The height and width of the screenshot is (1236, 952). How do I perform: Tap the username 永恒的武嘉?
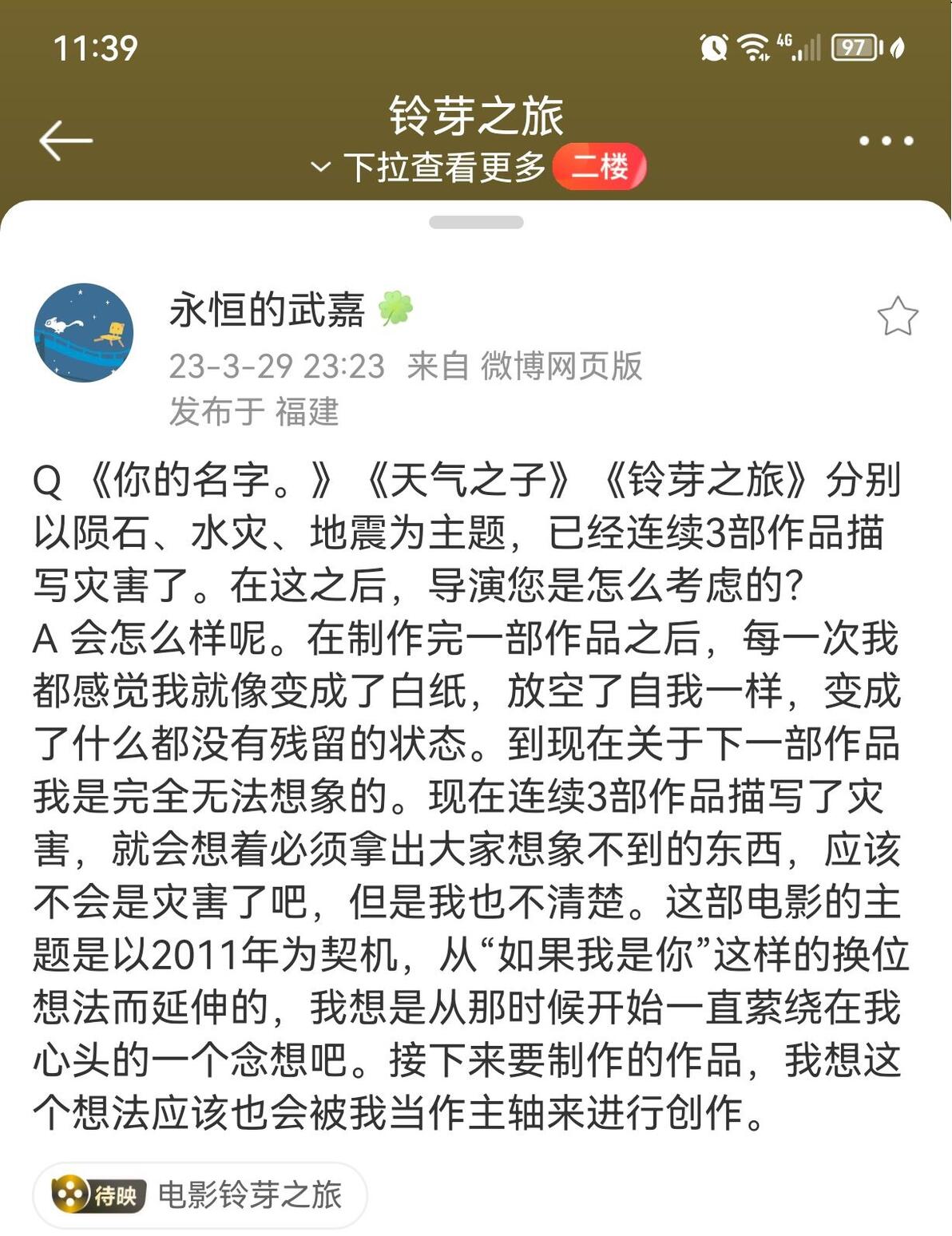(x=267, y=310)
